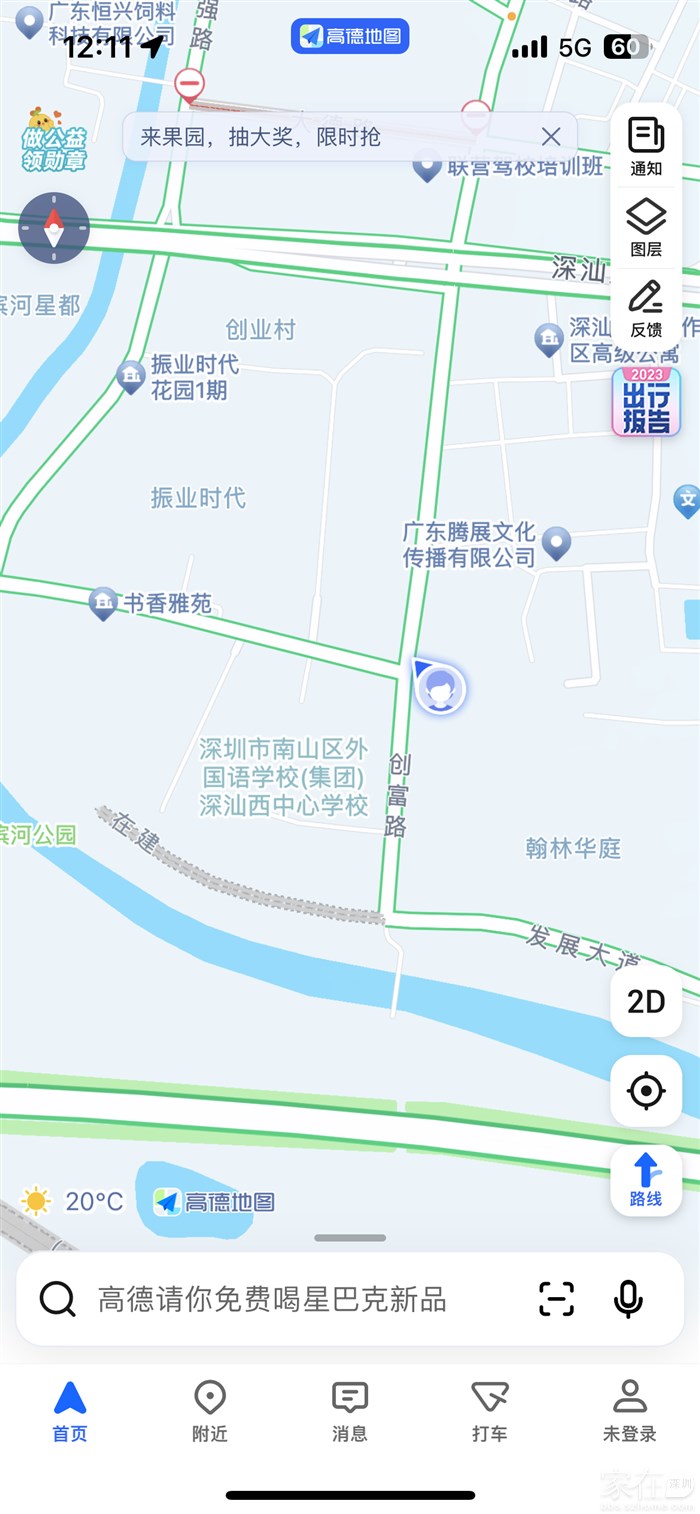The width and height of the screenshot is (700, 1514).
Task: Open 路线 route planning
Action: point(646,1180)
